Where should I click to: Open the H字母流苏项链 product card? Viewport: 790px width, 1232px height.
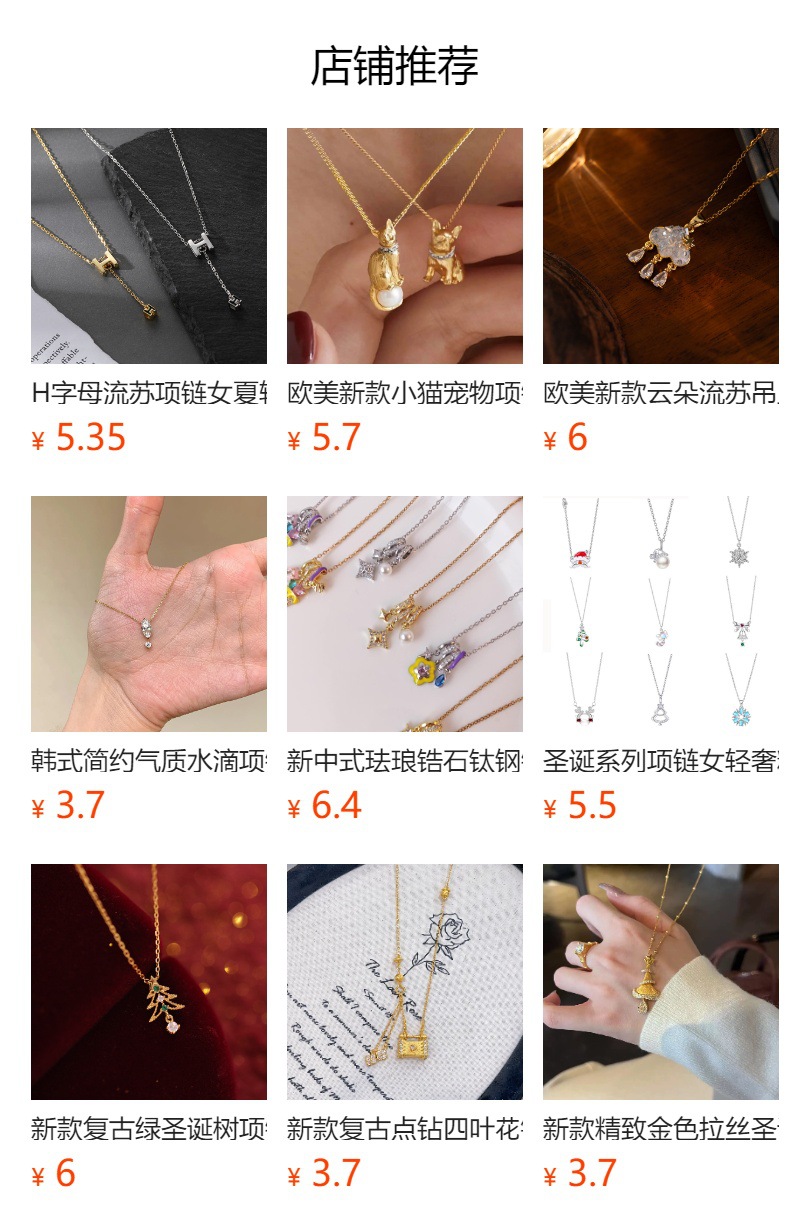149,292
